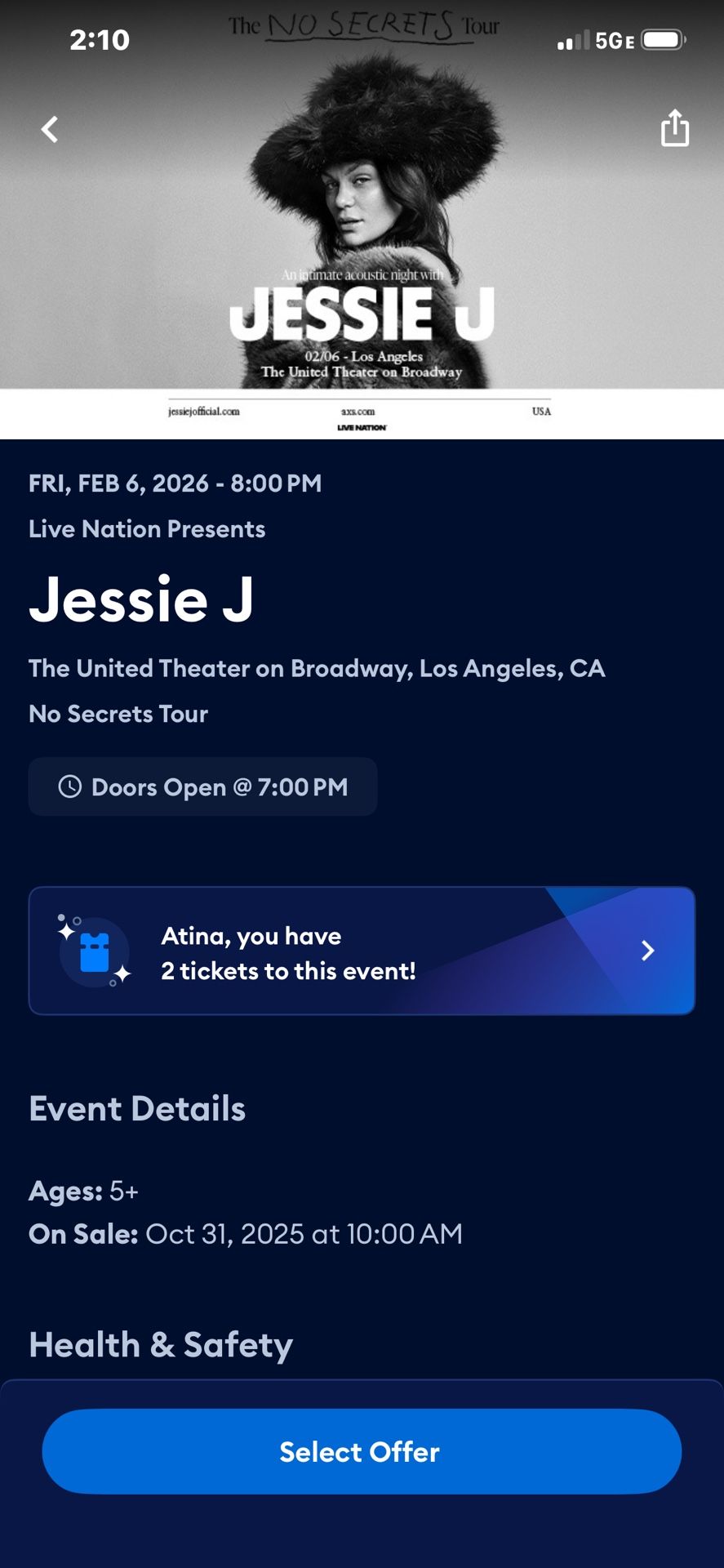
Task: Open the share sheet icon
Action: tap(675, 129)
